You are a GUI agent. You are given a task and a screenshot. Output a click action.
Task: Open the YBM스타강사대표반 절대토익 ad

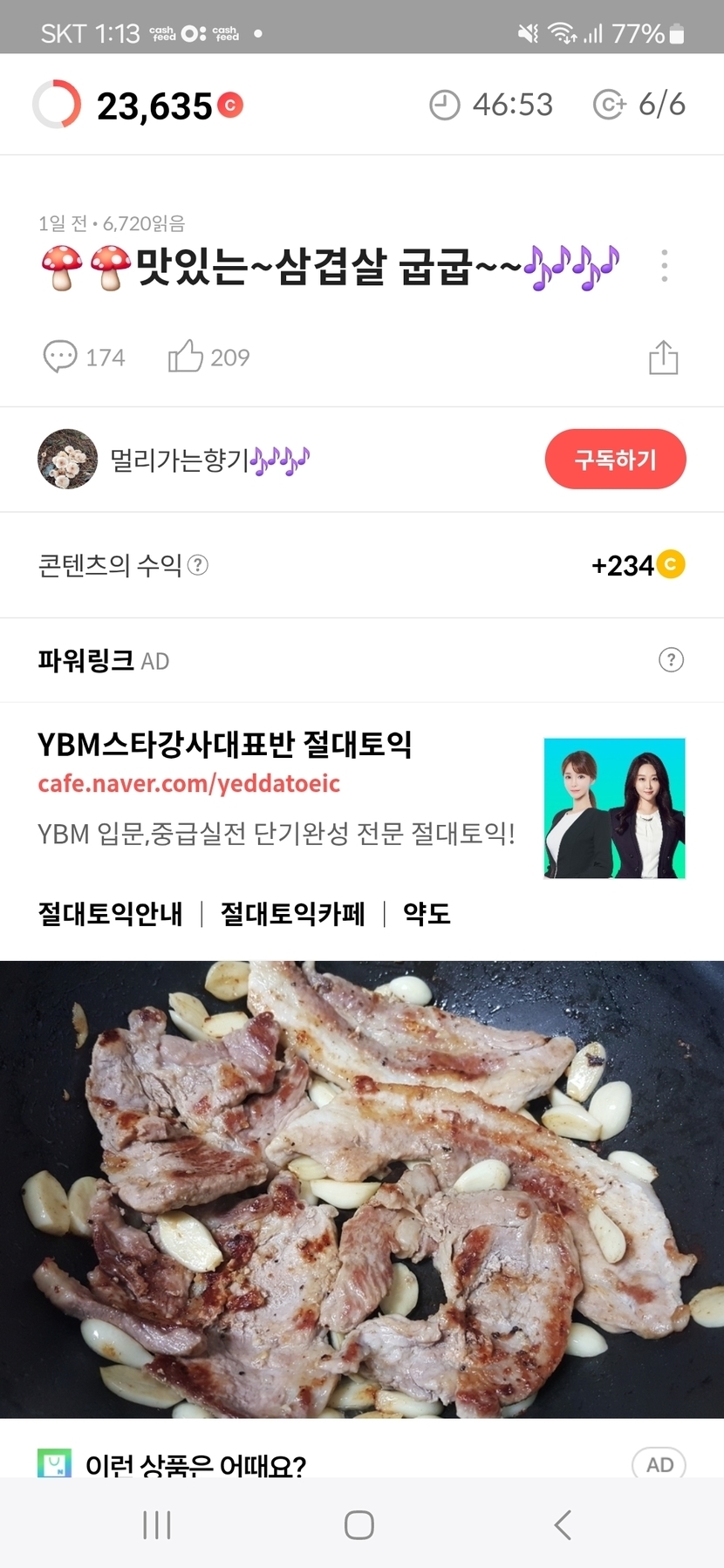[x=224, y=745]
